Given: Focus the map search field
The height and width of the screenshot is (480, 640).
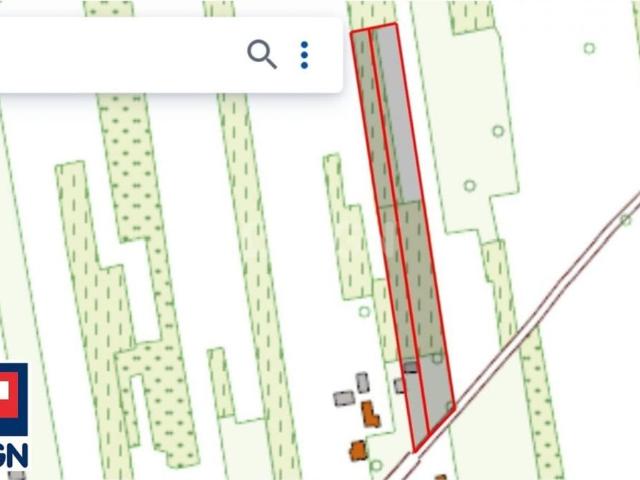Looking at the screenshot, I should (x=120, y=54).
